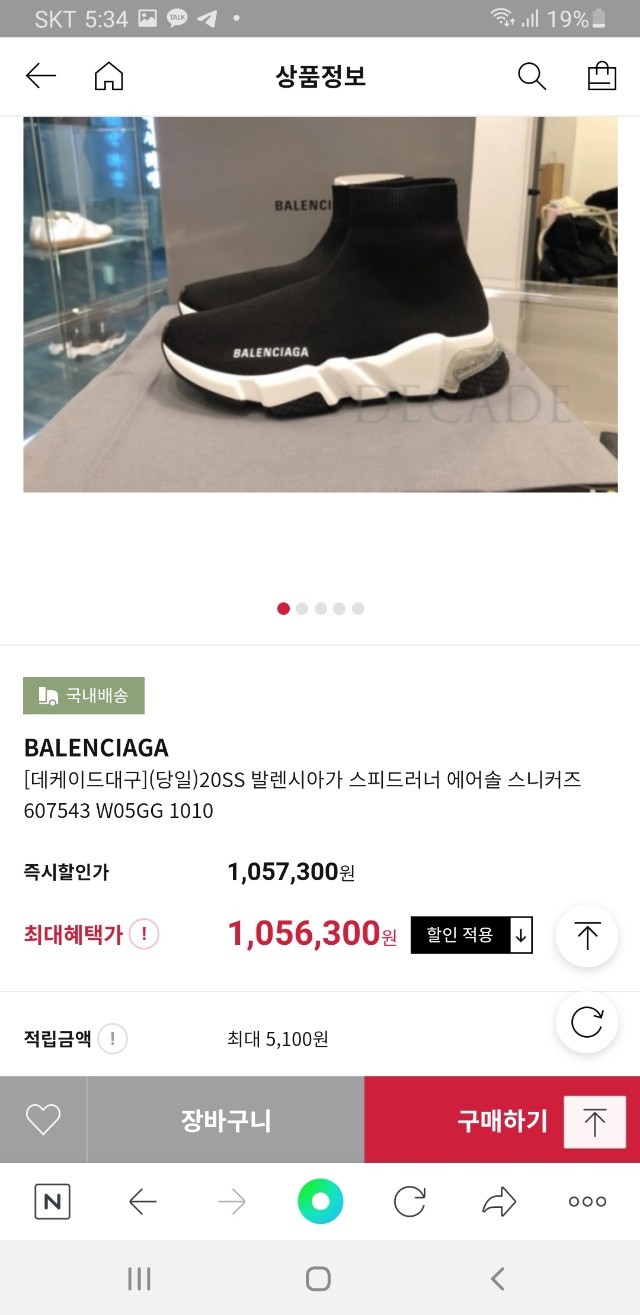The height and width of the screenshot is (1315, 640).
Task: Share this page
Action: [498, 1202]
